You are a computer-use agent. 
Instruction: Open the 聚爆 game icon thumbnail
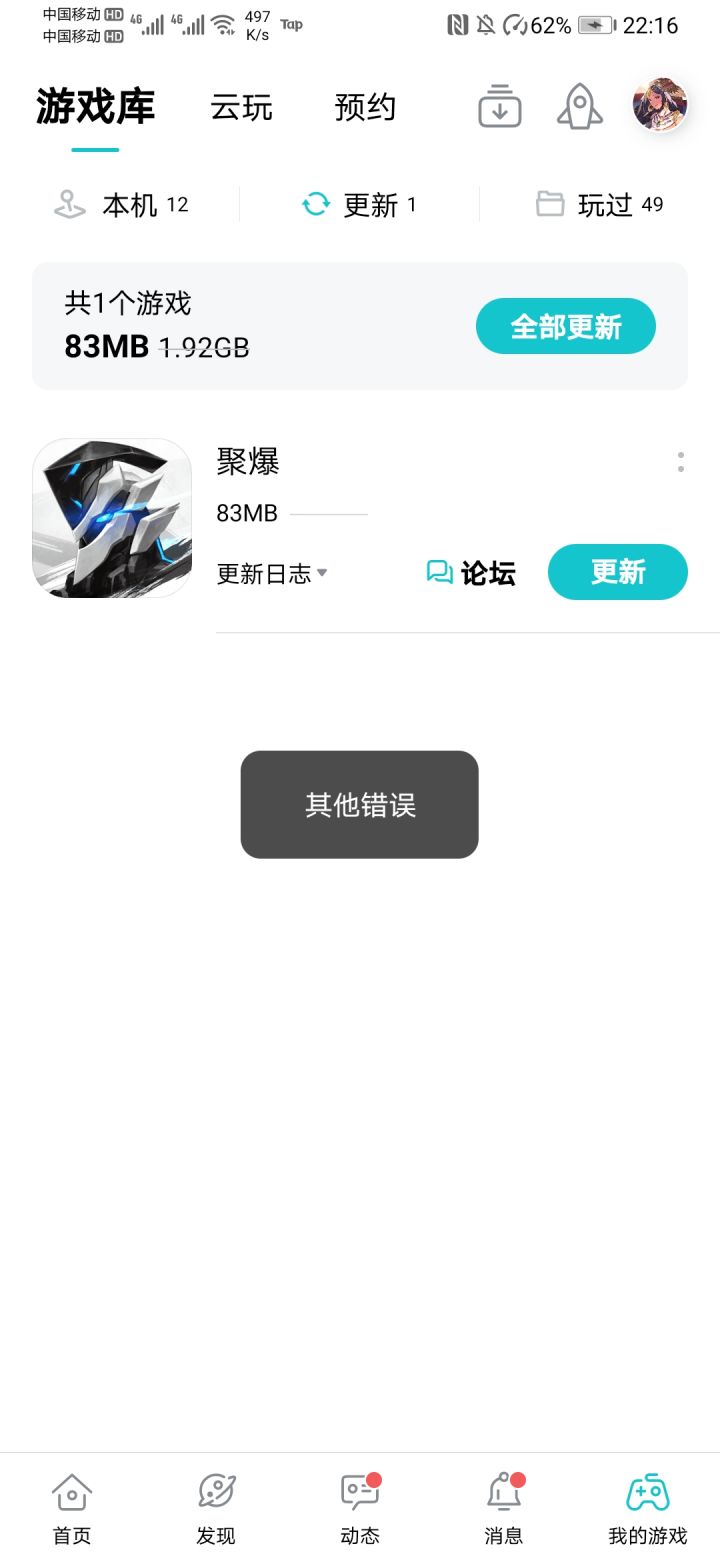[111, 518]
